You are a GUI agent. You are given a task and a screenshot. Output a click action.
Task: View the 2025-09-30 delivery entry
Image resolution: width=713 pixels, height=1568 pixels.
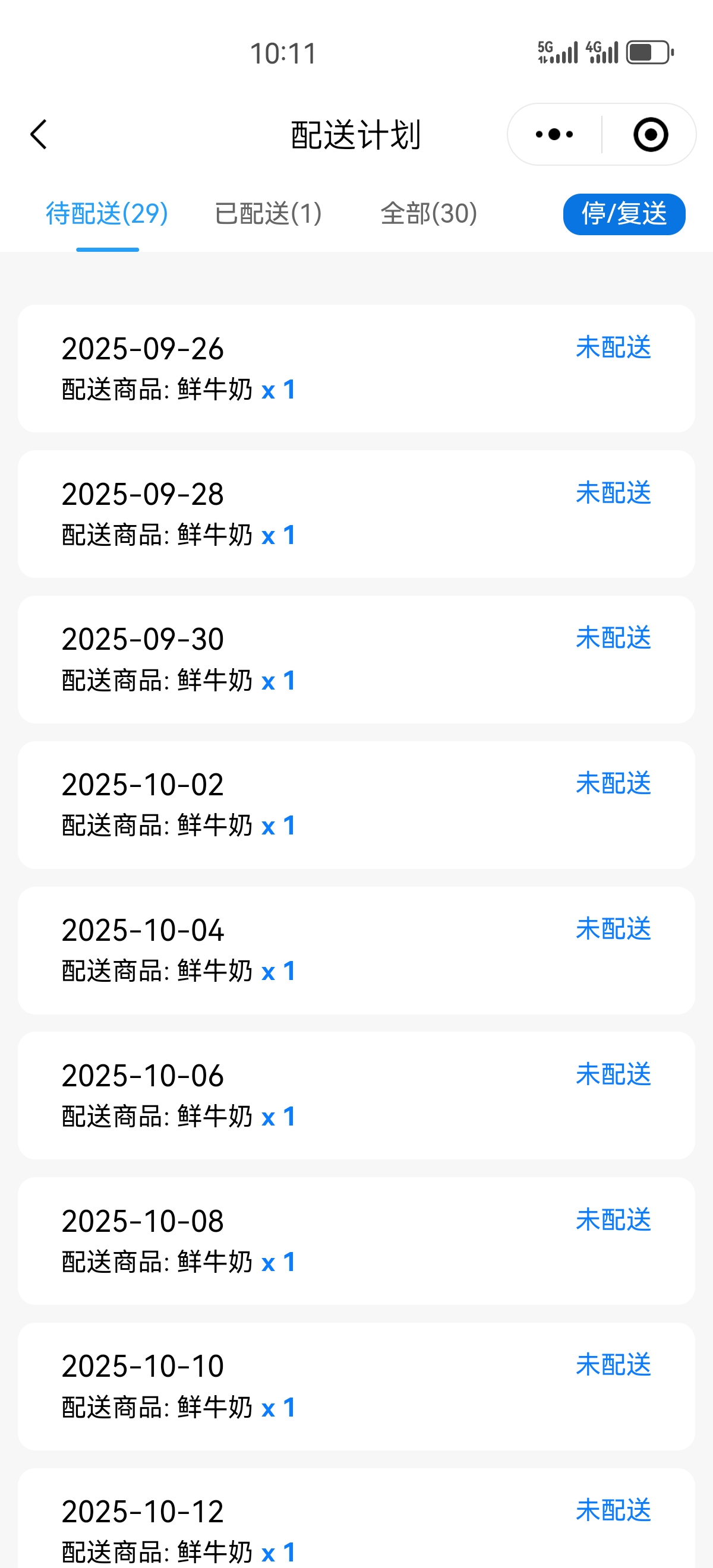356,660
